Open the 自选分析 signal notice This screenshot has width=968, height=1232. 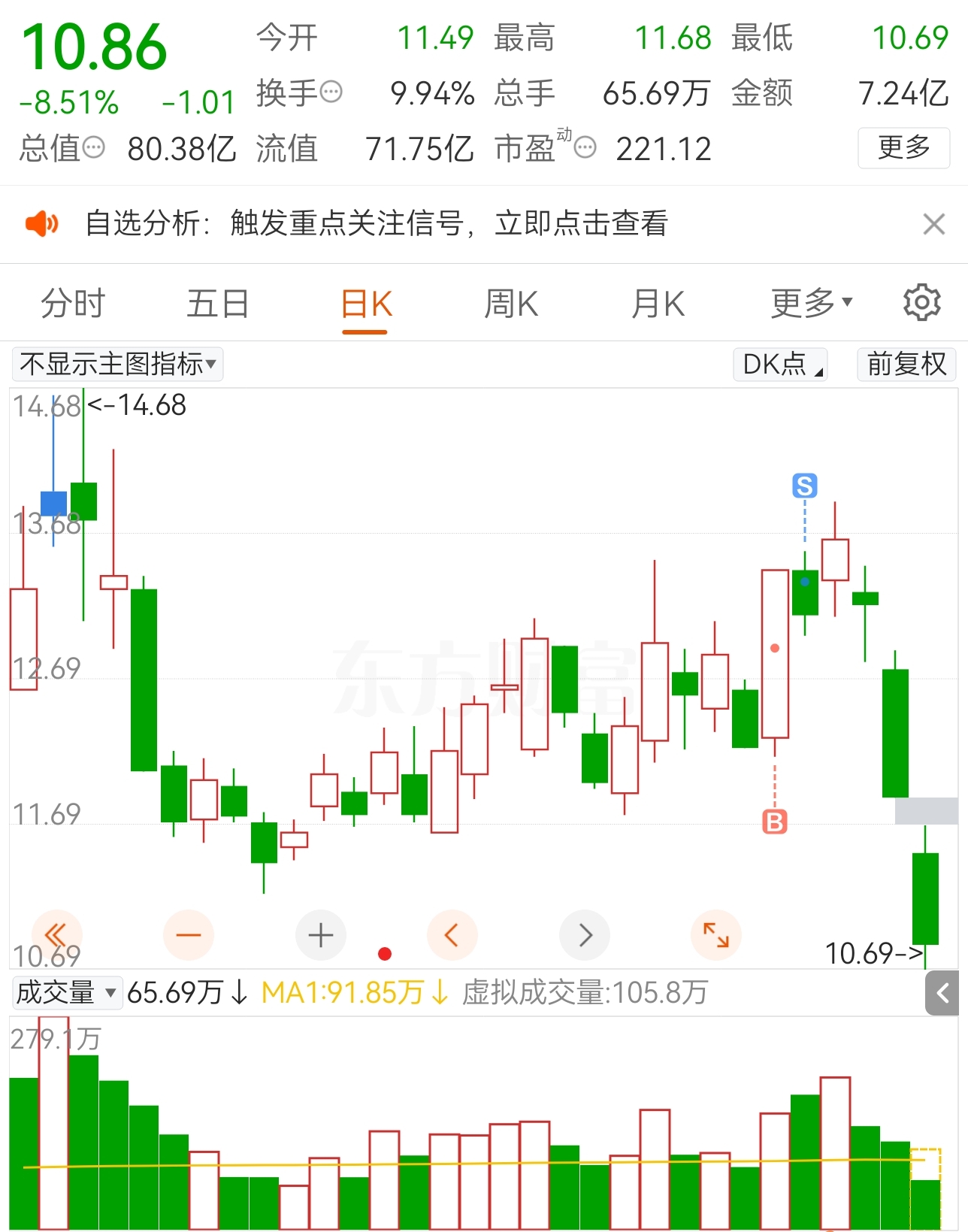click(376, 223)
